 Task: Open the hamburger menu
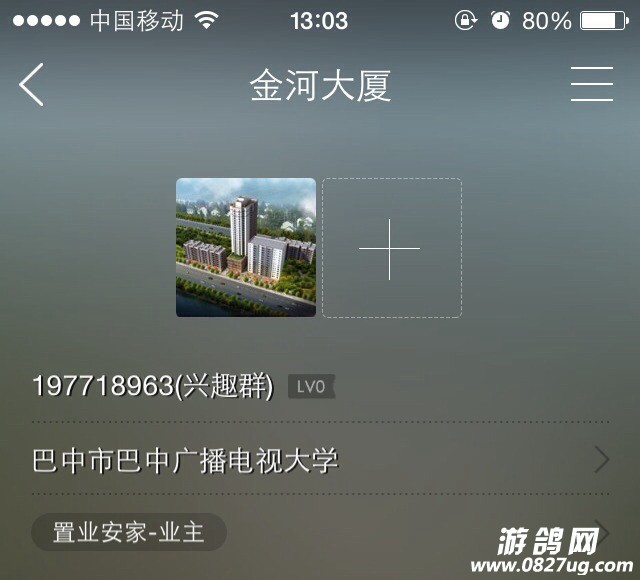(591, 85)
